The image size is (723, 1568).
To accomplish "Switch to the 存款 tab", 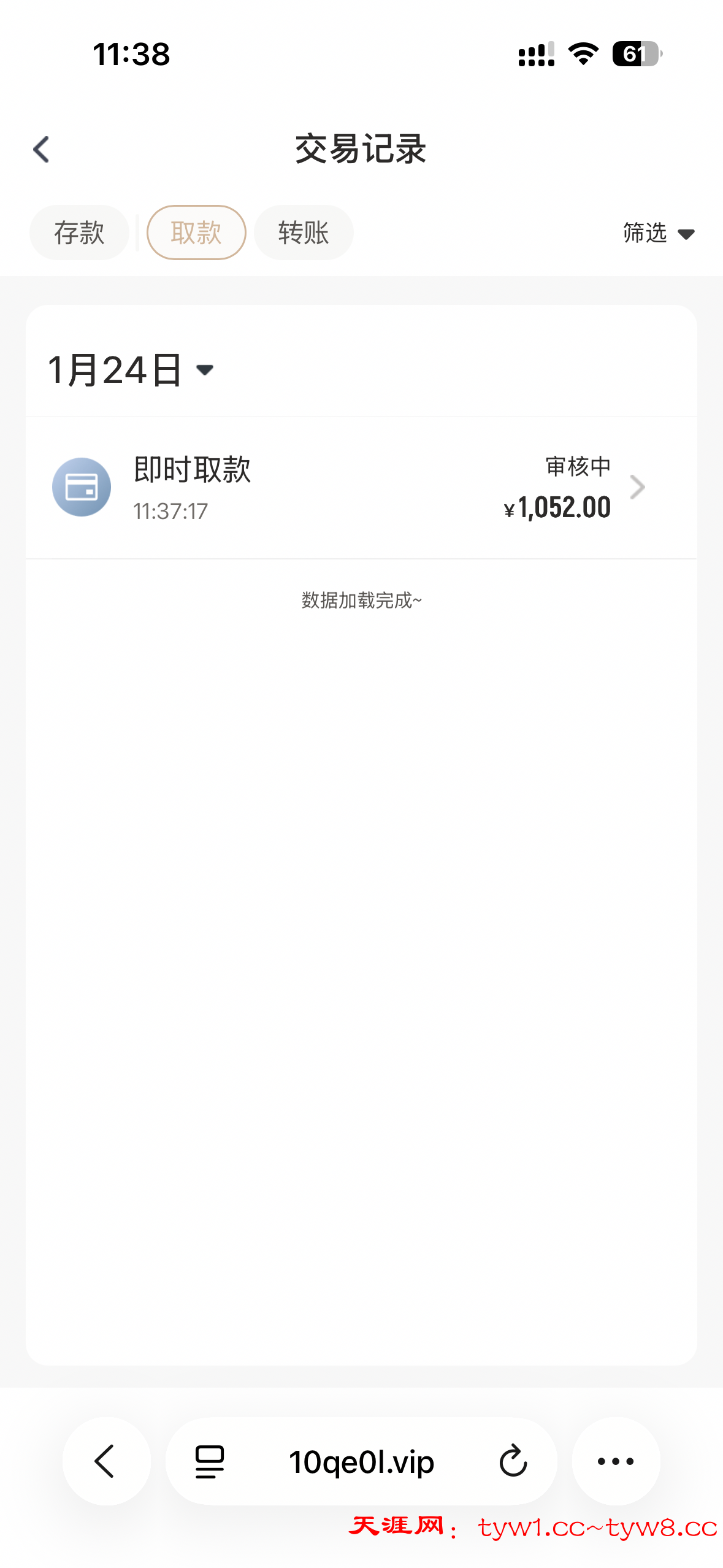I will tap(79, 233).
